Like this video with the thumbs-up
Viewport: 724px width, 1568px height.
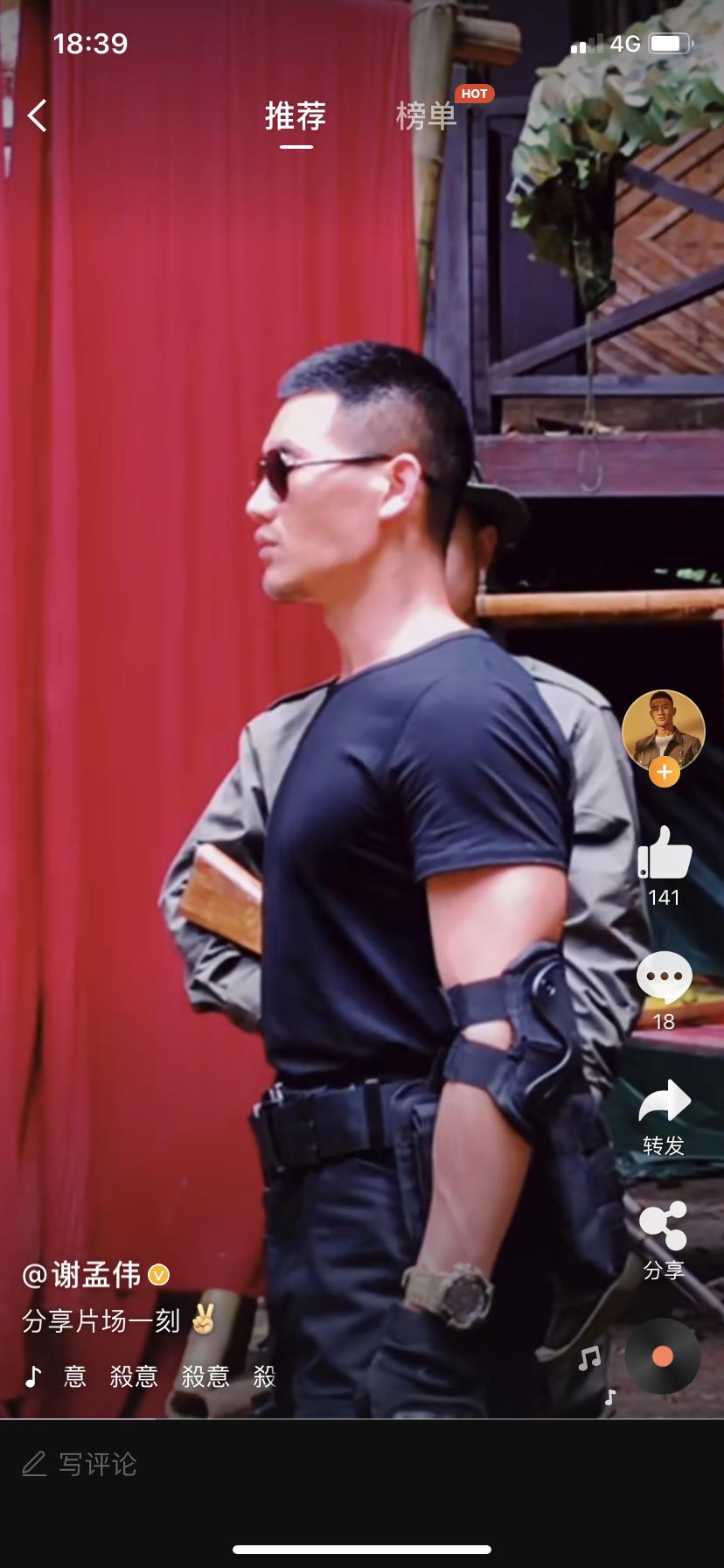(665, 853)
